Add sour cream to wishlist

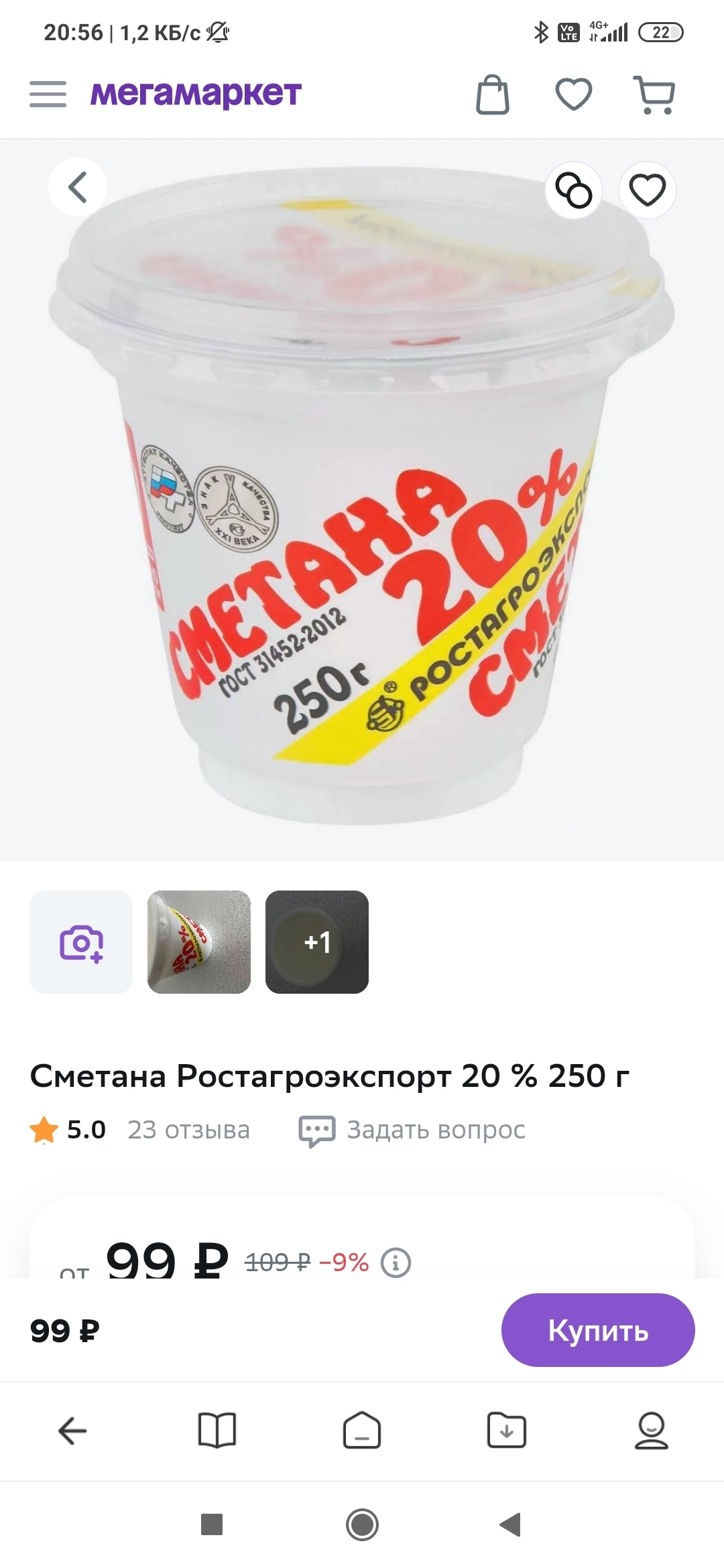[647, 190]
